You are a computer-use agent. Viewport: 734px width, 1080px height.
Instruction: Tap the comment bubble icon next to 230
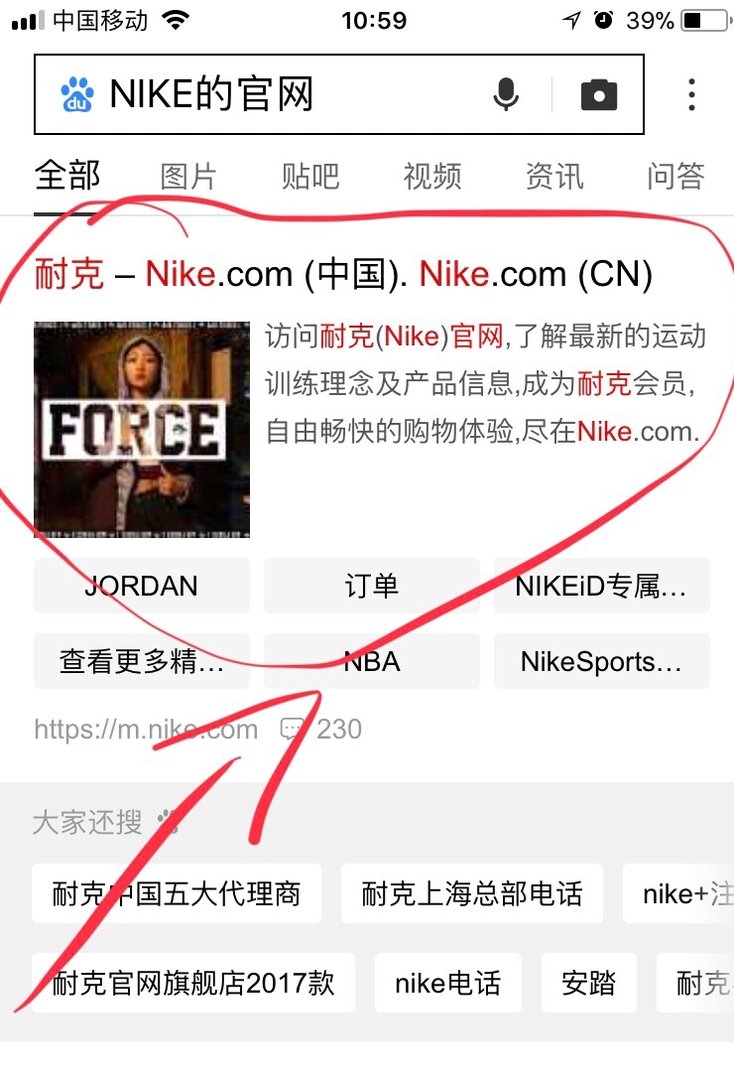291,729
